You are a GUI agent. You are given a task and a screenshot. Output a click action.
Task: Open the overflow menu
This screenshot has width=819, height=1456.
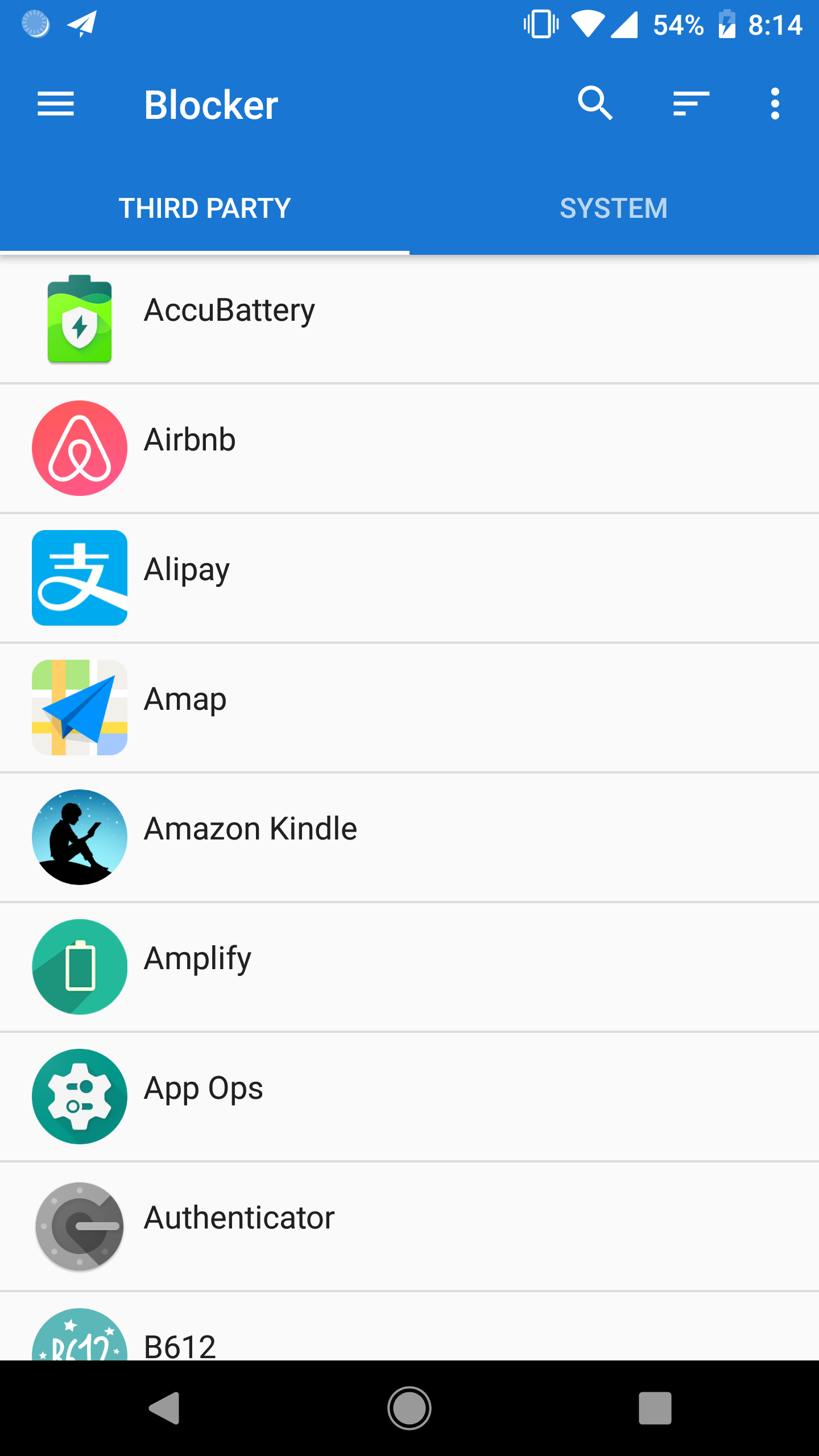(775, 104)
